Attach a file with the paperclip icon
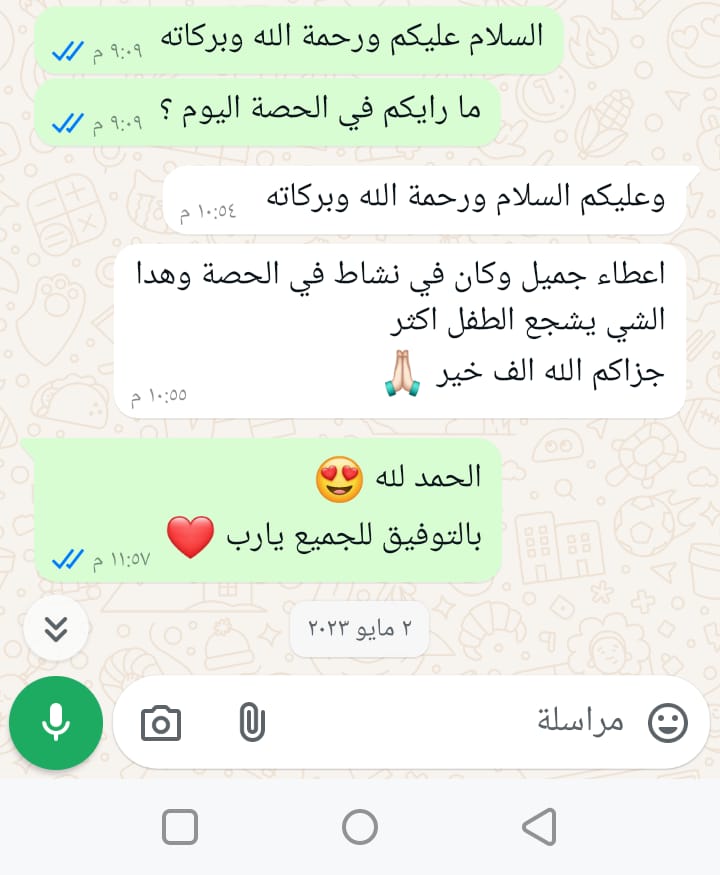The width and height of the screenshot is (720, 875). (251, 722)
